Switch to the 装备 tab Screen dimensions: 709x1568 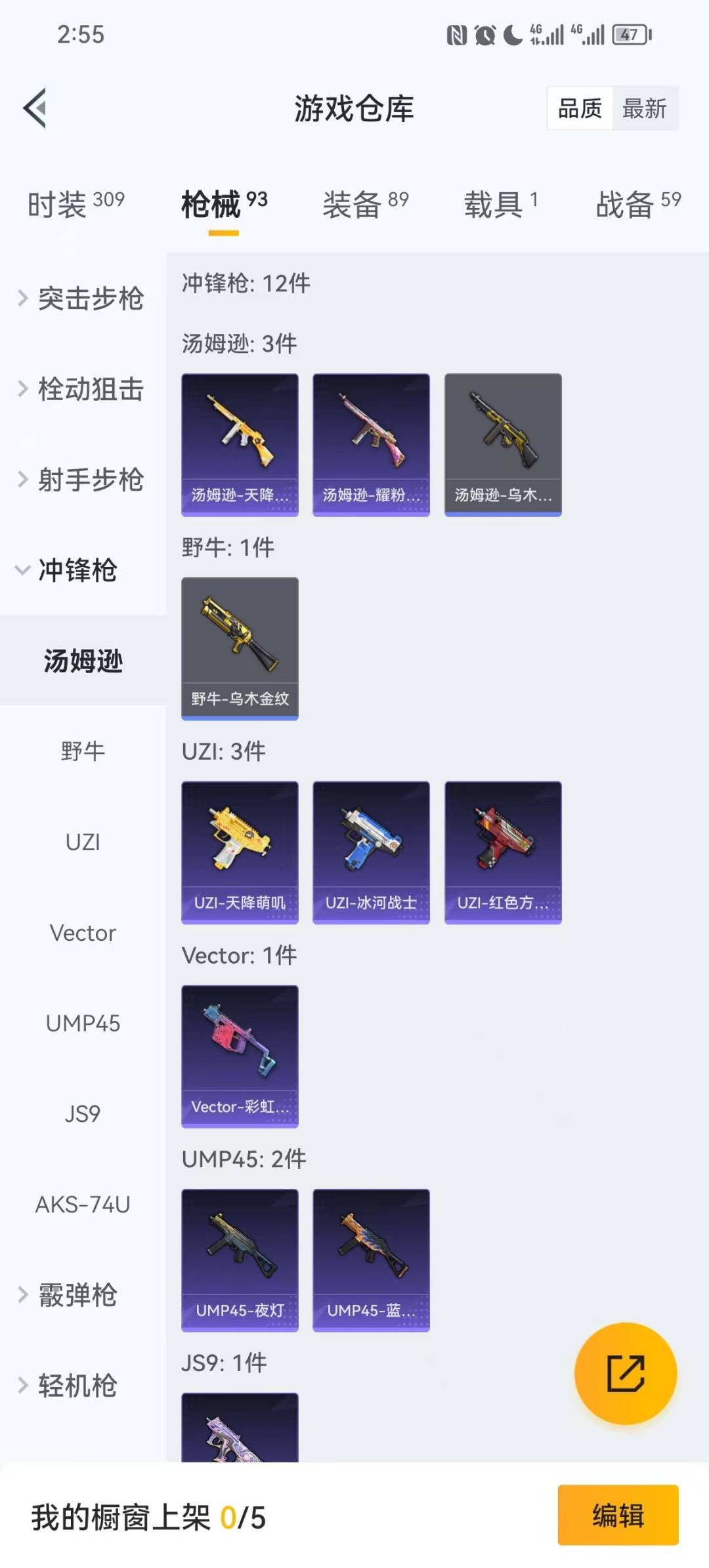365,204
